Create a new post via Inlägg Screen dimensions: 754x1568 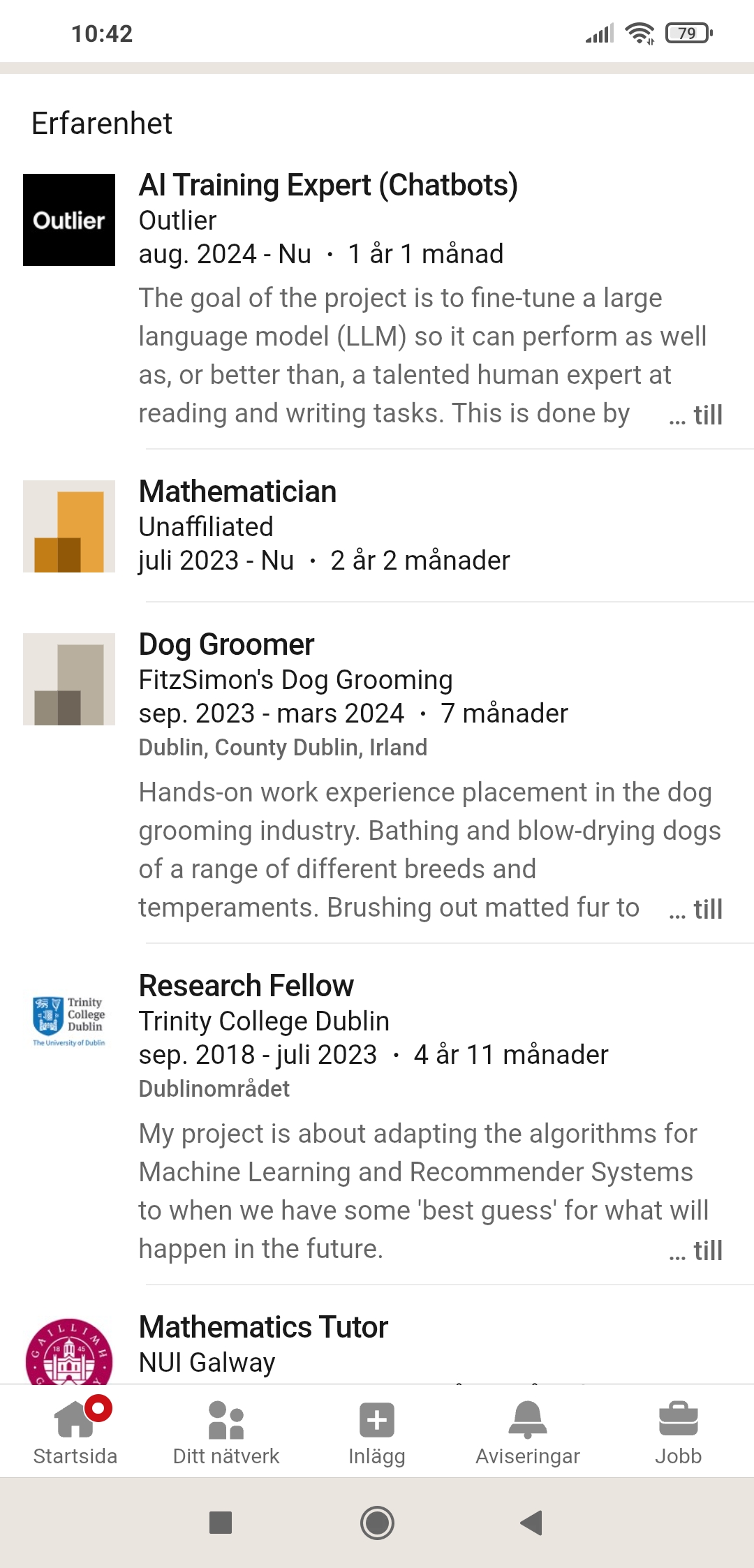377,1431
